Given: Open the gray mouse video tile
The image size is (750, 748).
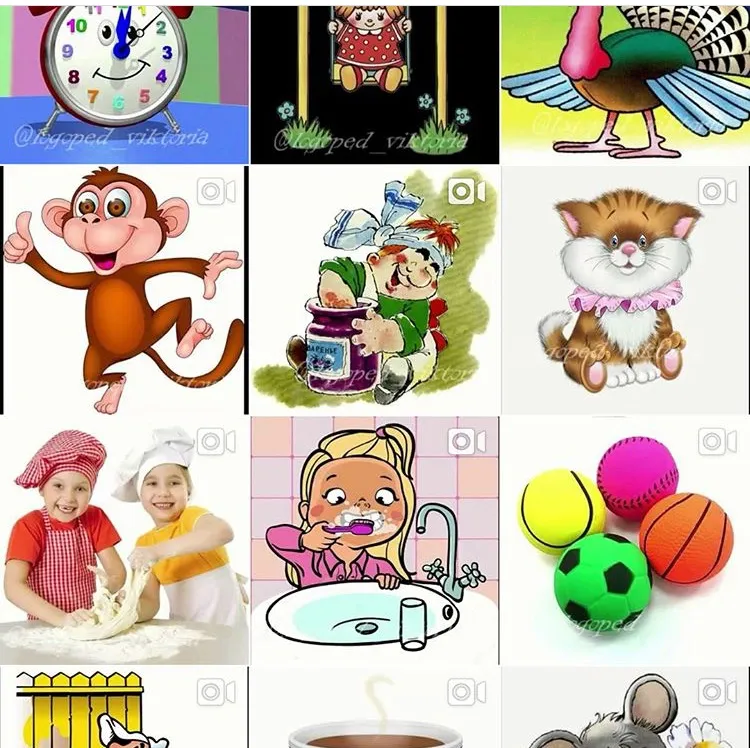Looking at the screenshot, I should (625, 710).
